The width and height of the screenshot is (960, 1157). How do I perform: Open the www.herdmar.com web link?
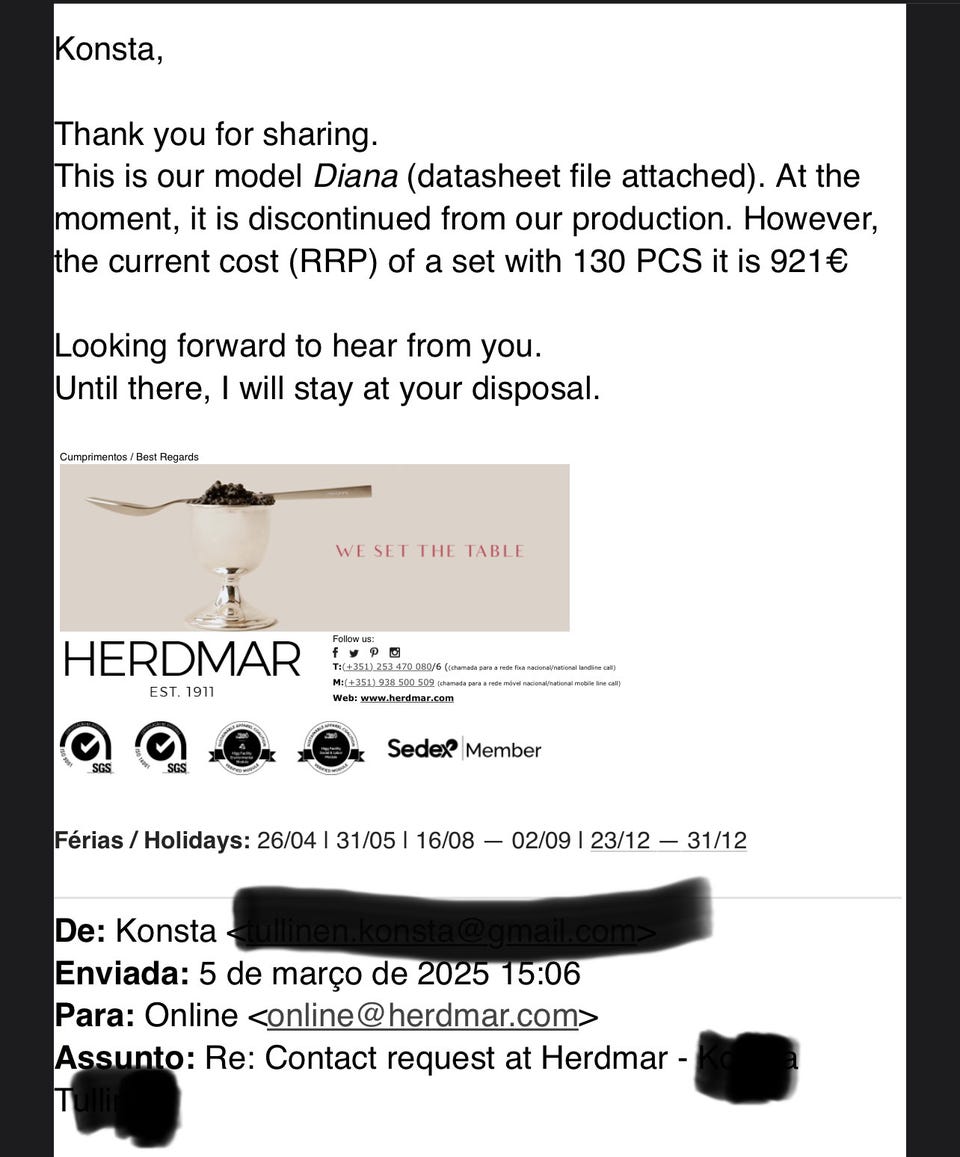point(406,698)
